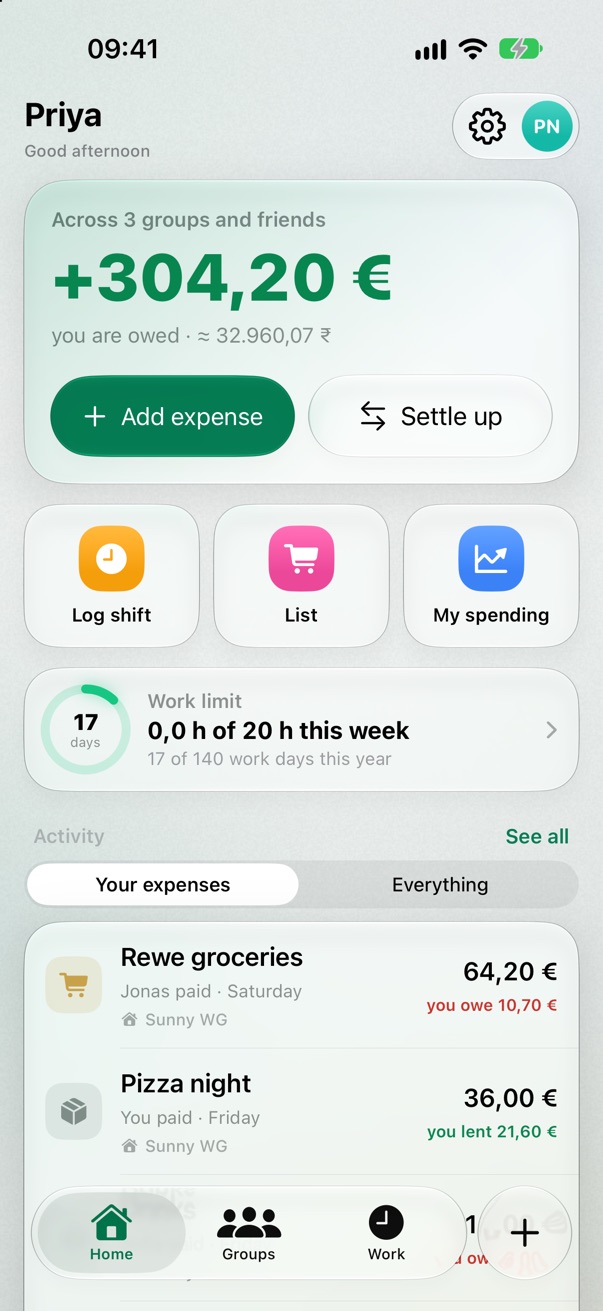603x1311 pixels.
Task: Switch to the Groups tab
Action: pyautogui.click(x=249, y=1233)
